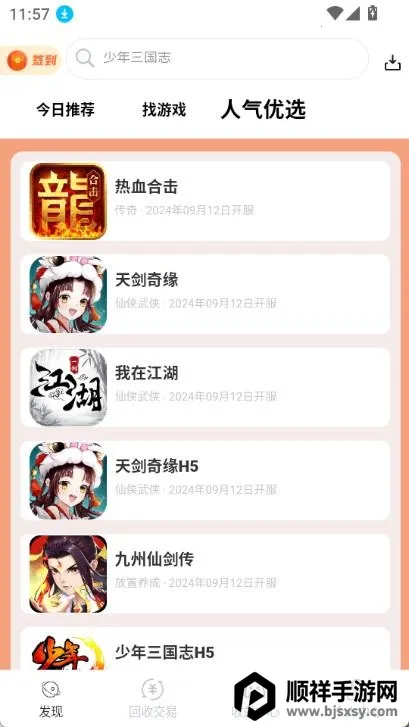Go to the 发现 bottom tab
This screenshot has width=409, height=727.
click(51, 699)
